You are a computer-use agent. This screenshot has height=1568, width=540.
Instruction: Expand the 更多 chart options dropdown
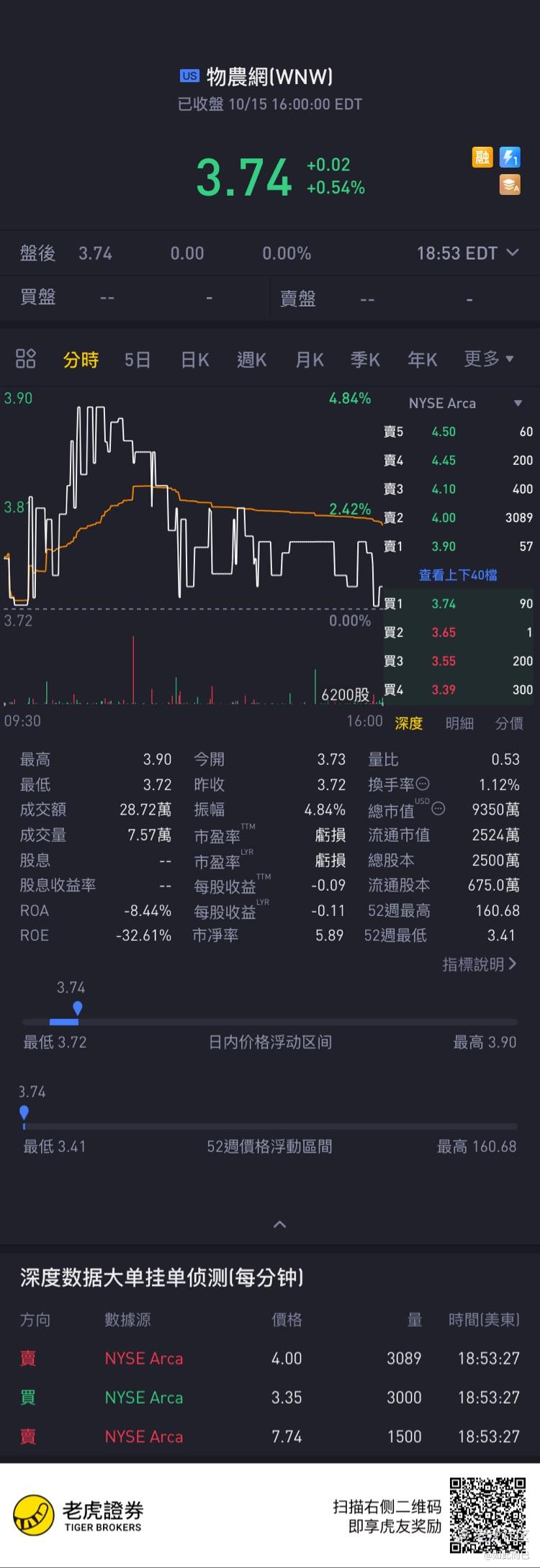489,358
